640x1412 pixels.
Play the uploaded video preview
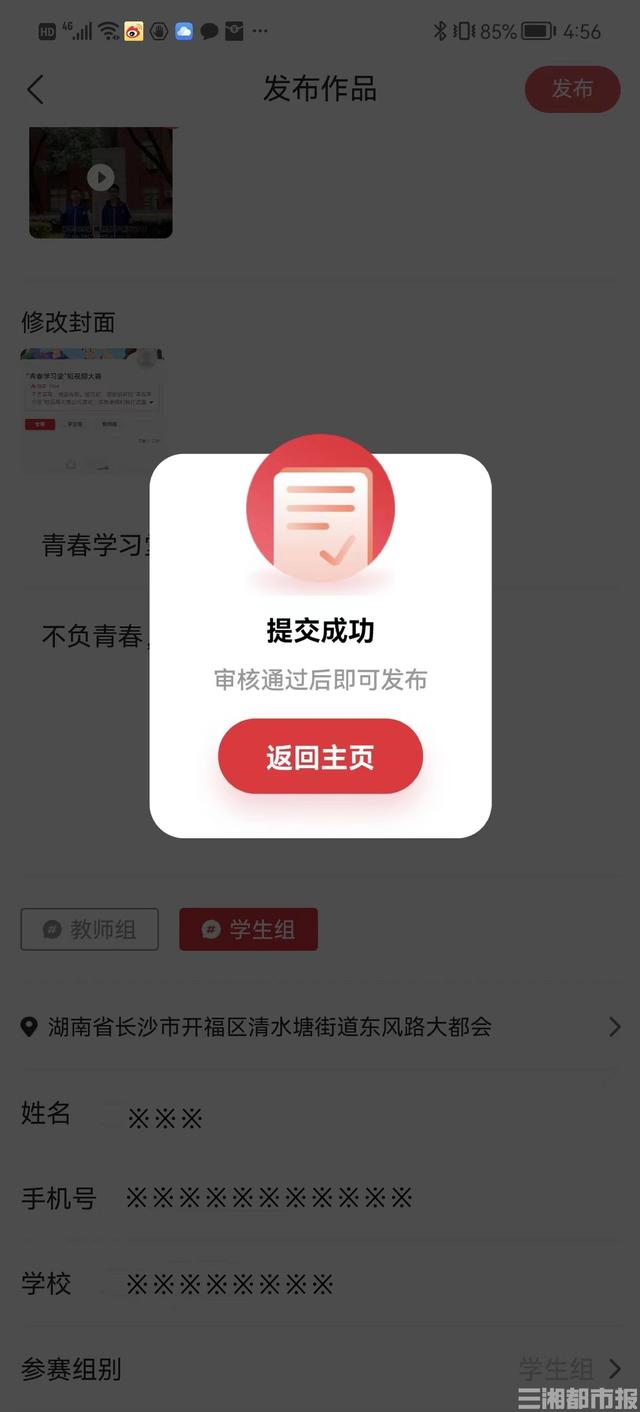(x=100, y=178)
